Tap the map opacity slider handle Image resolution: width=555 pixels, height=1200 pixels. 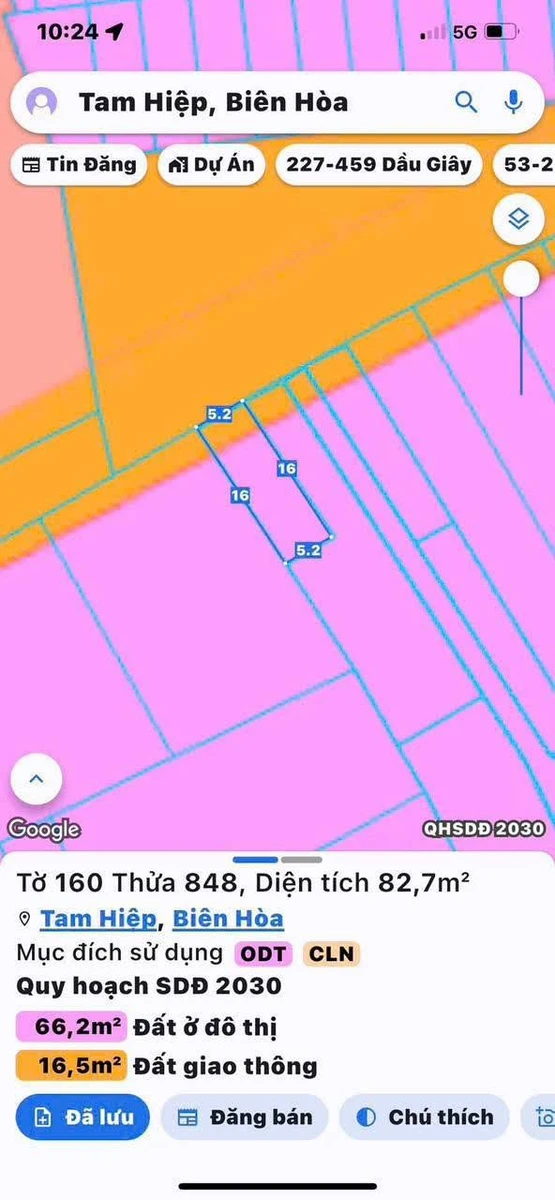(x=521, y=279)
